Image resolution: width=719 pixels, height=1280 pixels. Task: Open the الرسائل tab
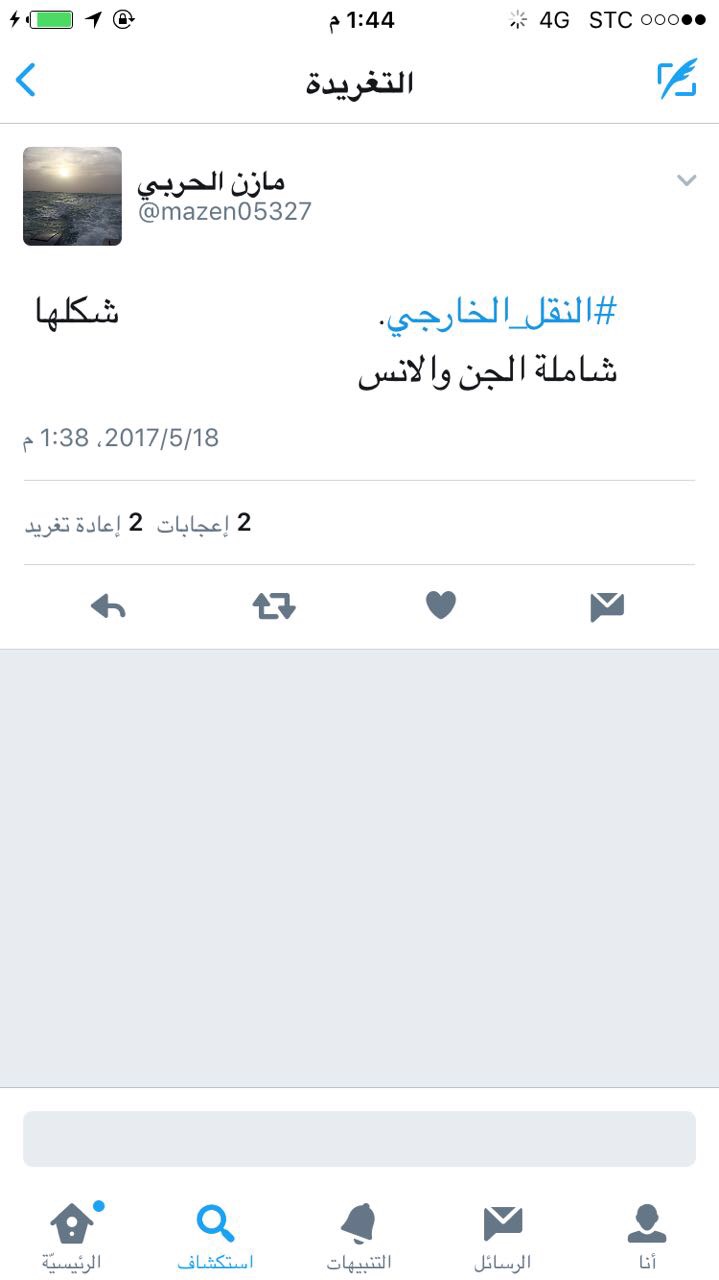(x=502, y=1235)
